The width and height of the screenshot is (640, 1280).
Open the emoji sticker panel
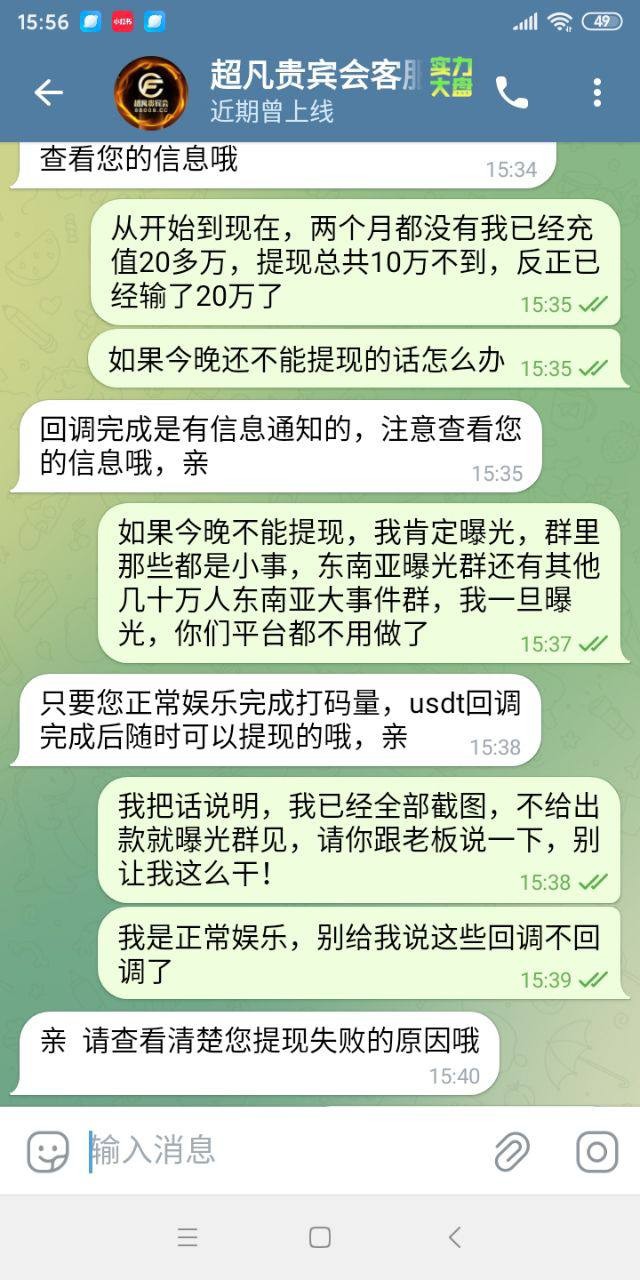47,1152
